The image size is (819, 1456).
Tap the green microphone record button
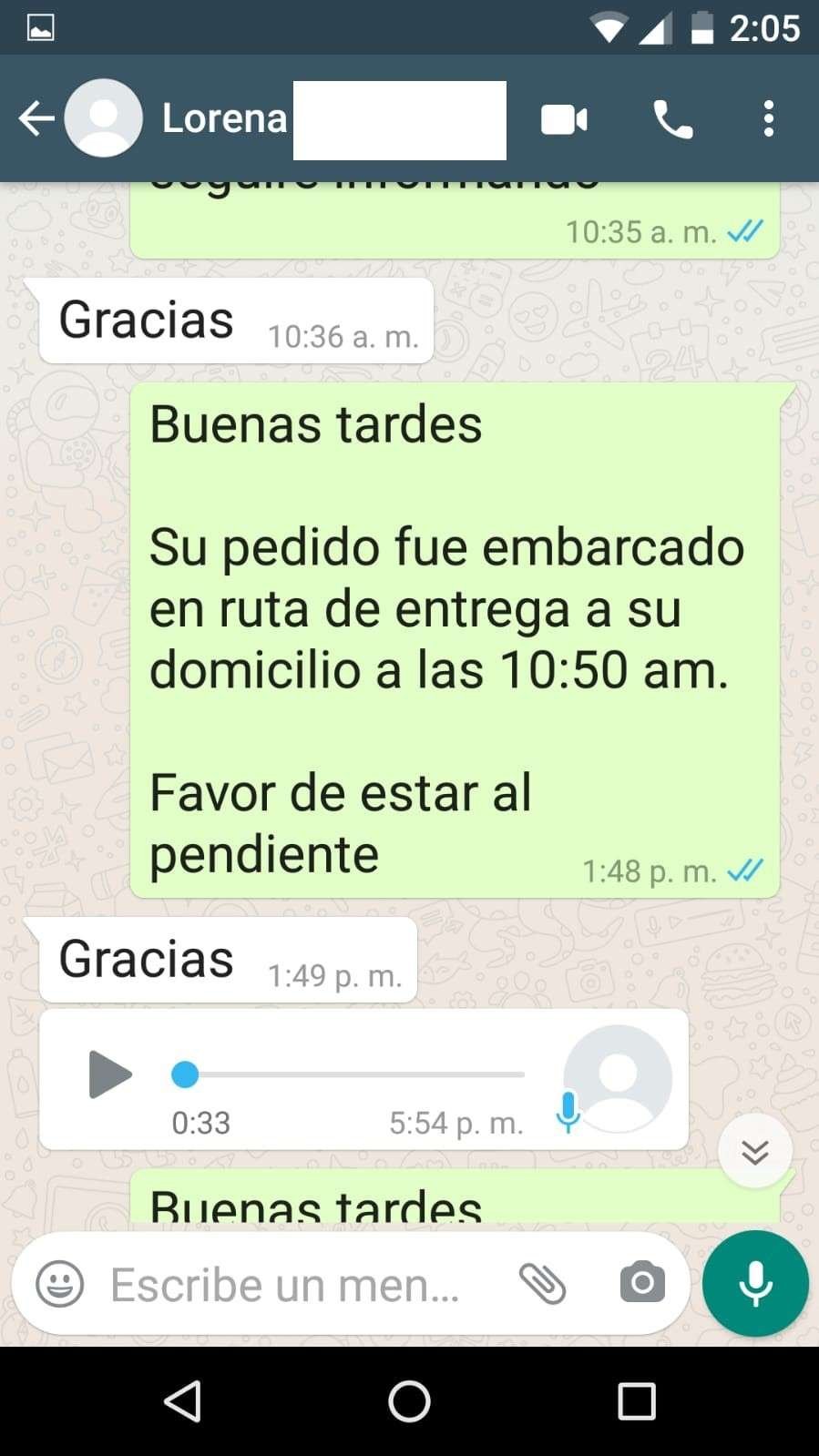(755, 1284)
